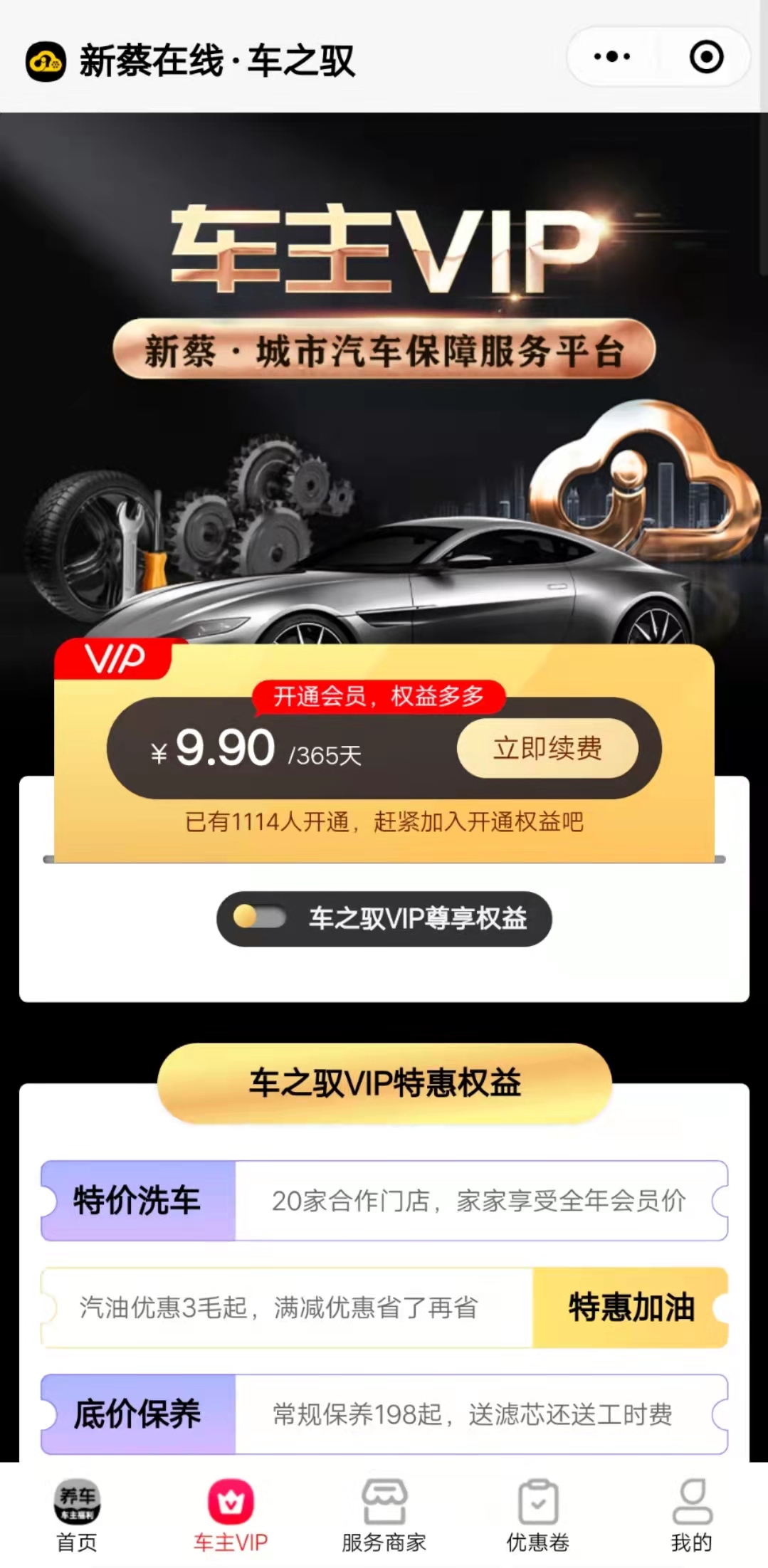Open the 特价洗车 benefit card
Image resolution: width=768 pixels, height=1568 pixels.
click(384, 1201)
